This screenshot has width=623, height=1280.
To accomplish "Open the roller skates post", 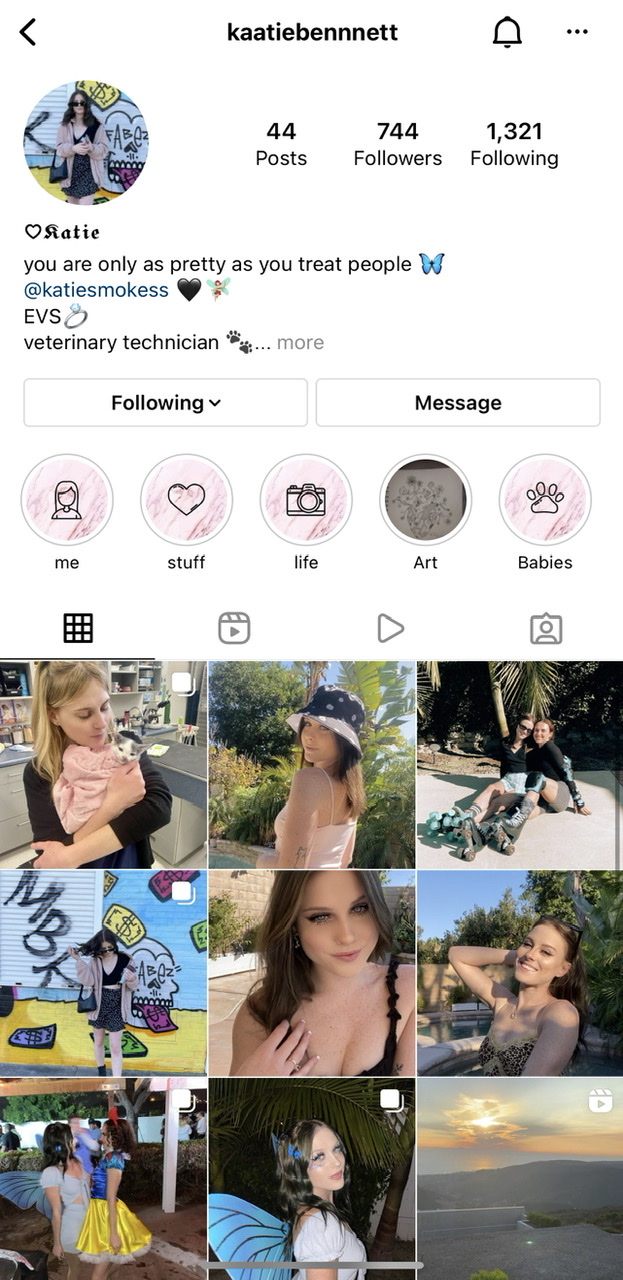I will pyautogui.click(x=520, y=764).
